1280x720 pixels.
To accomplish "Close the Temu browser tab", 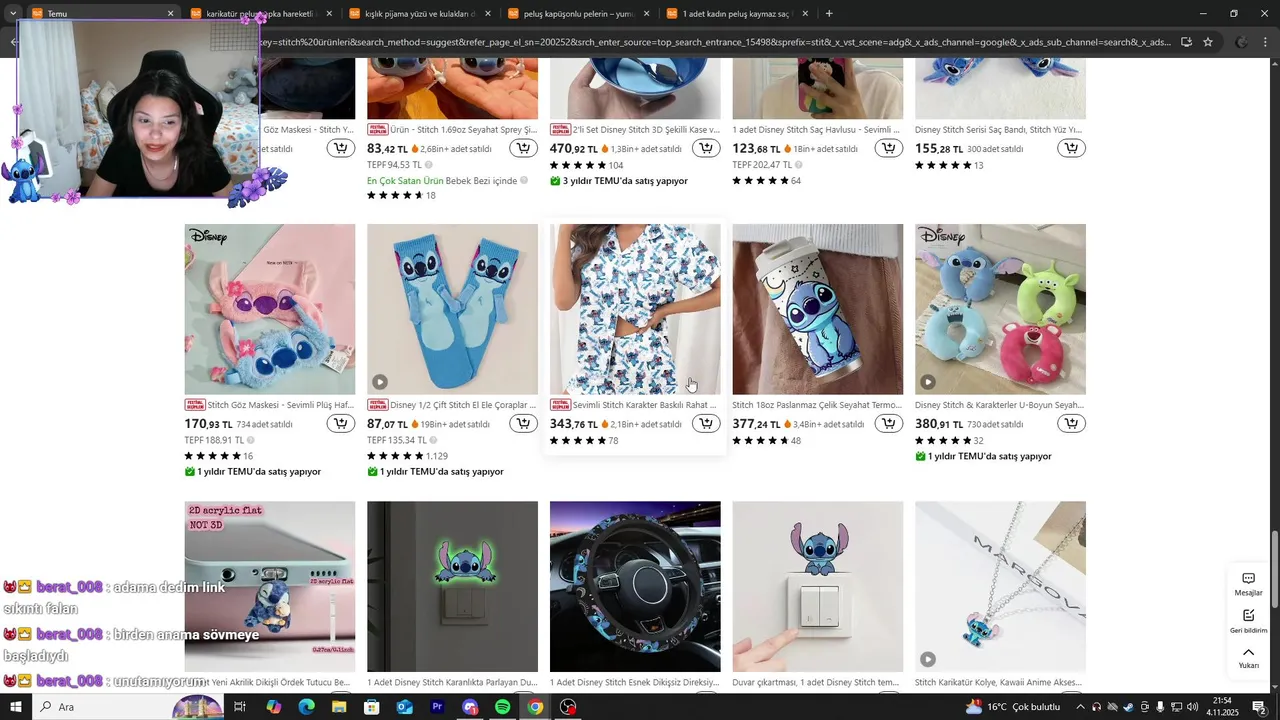I will coord(170,14).
